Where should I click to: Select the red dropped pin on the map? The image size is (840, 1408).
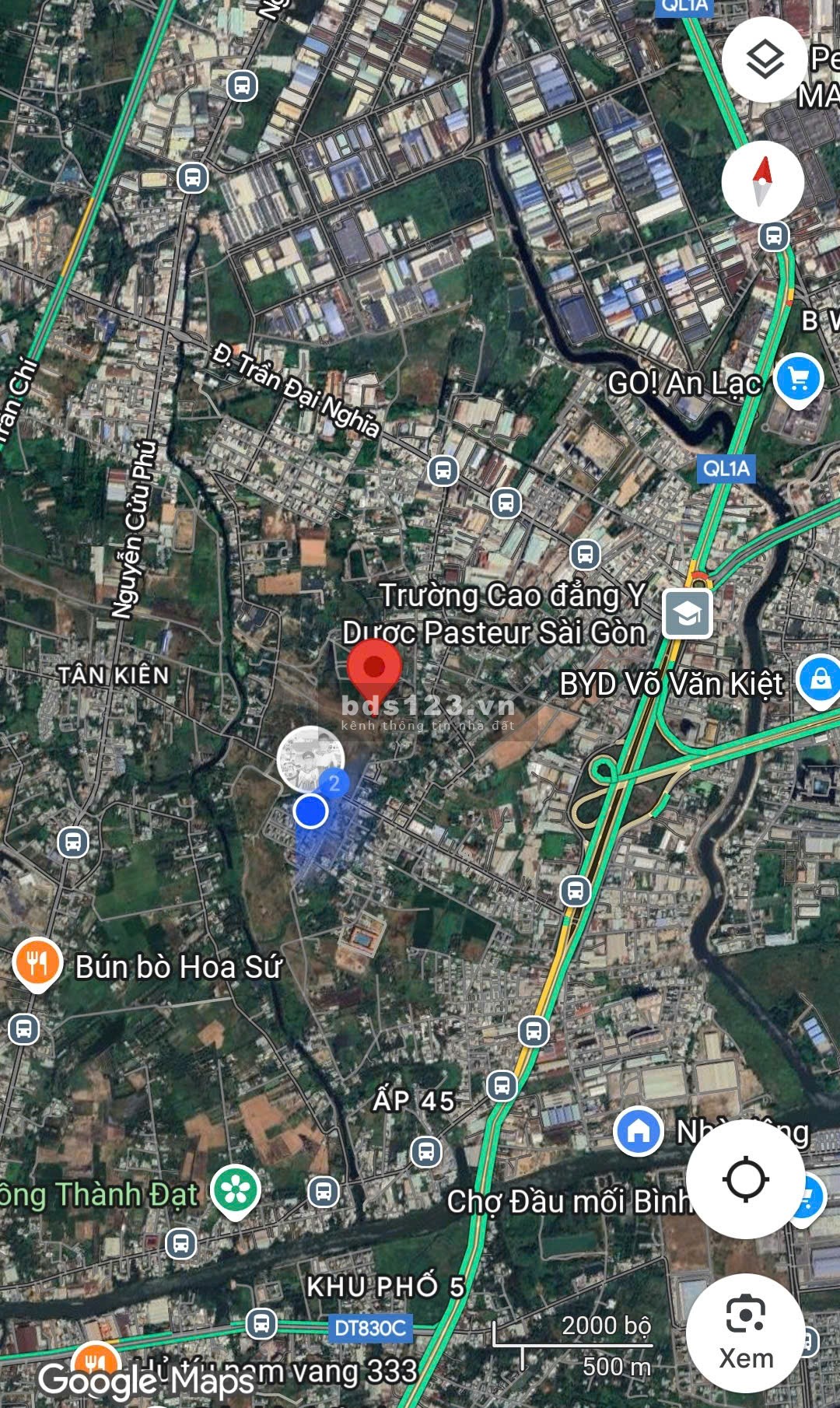pyautogui.click(x=374, y=669)
